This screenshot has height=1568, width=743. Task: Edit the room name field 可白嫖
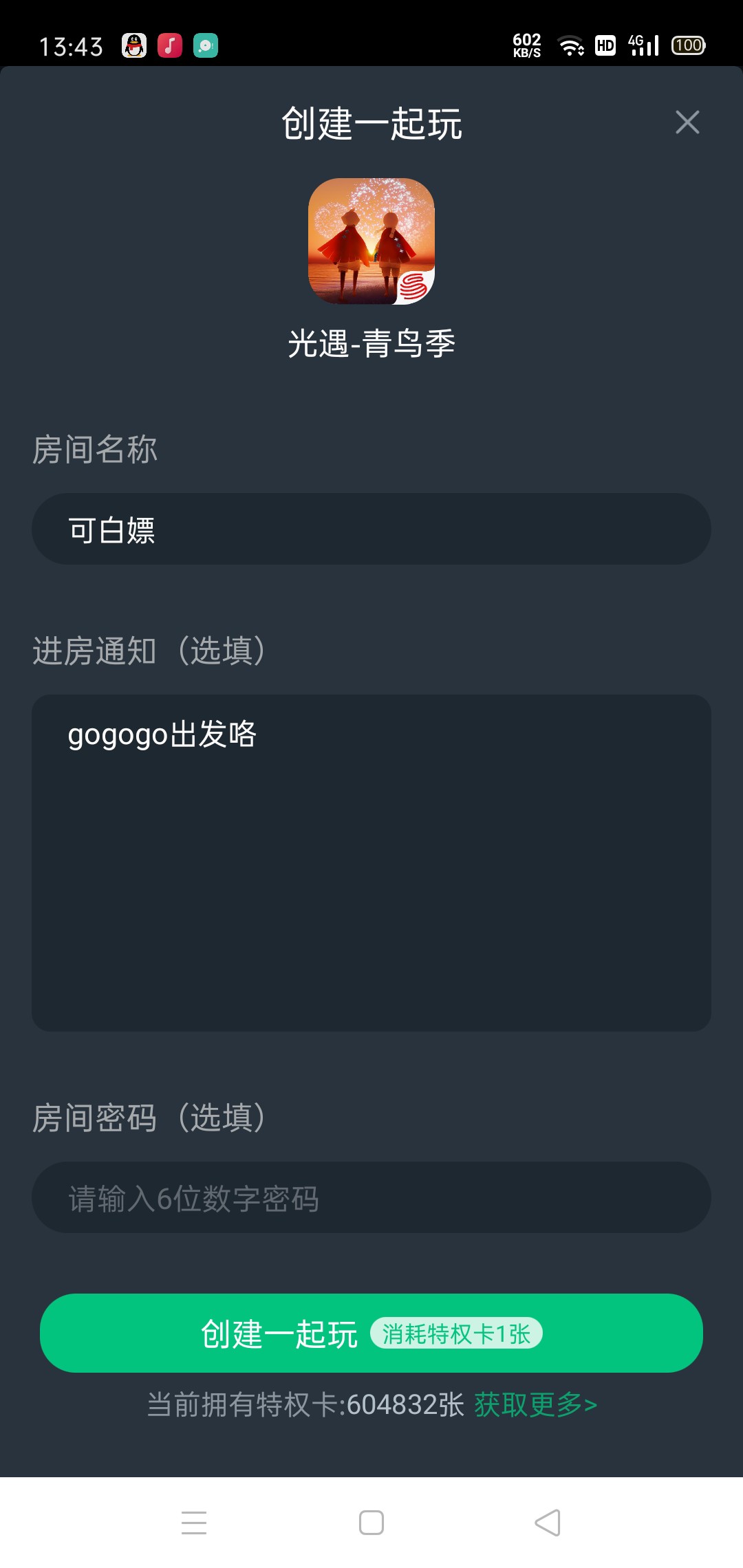click(371, 529)
